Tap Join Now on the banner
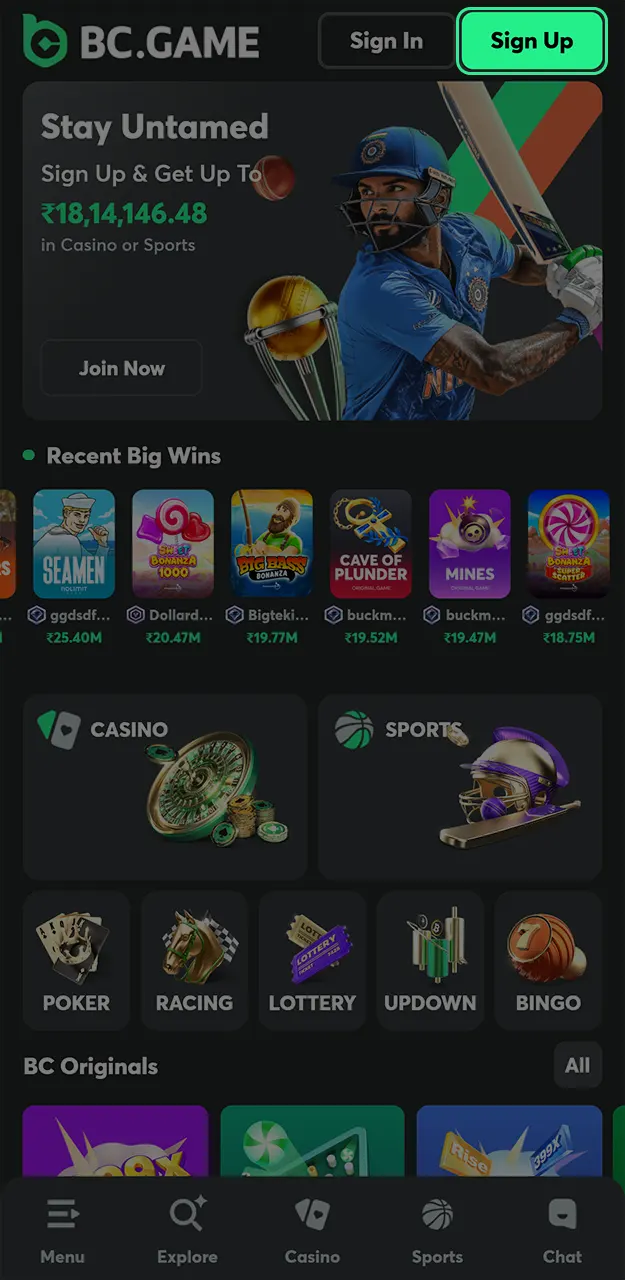 (x=121, y=368)
